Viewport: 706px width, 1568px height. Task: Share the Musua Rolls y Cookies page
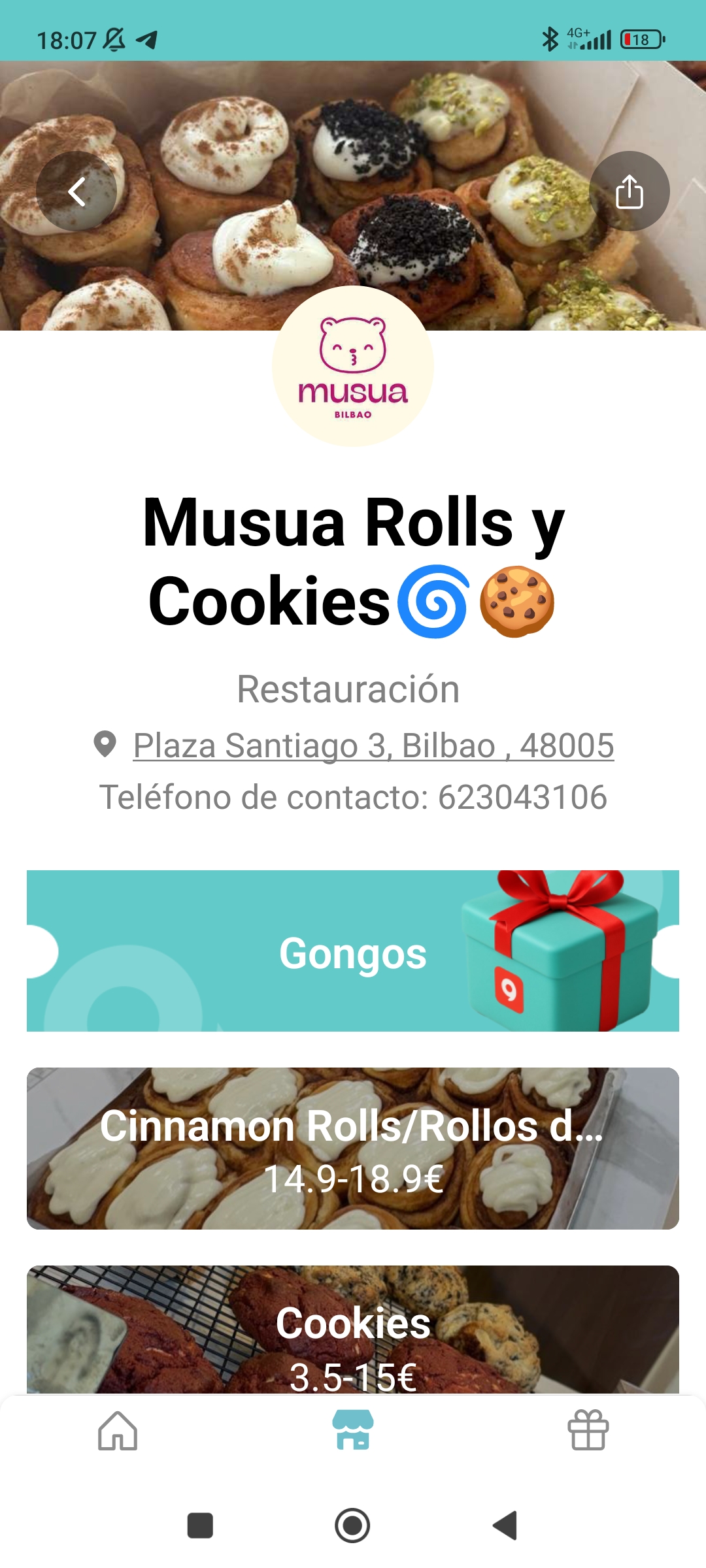pyautogui.click(x=629, y=191)
